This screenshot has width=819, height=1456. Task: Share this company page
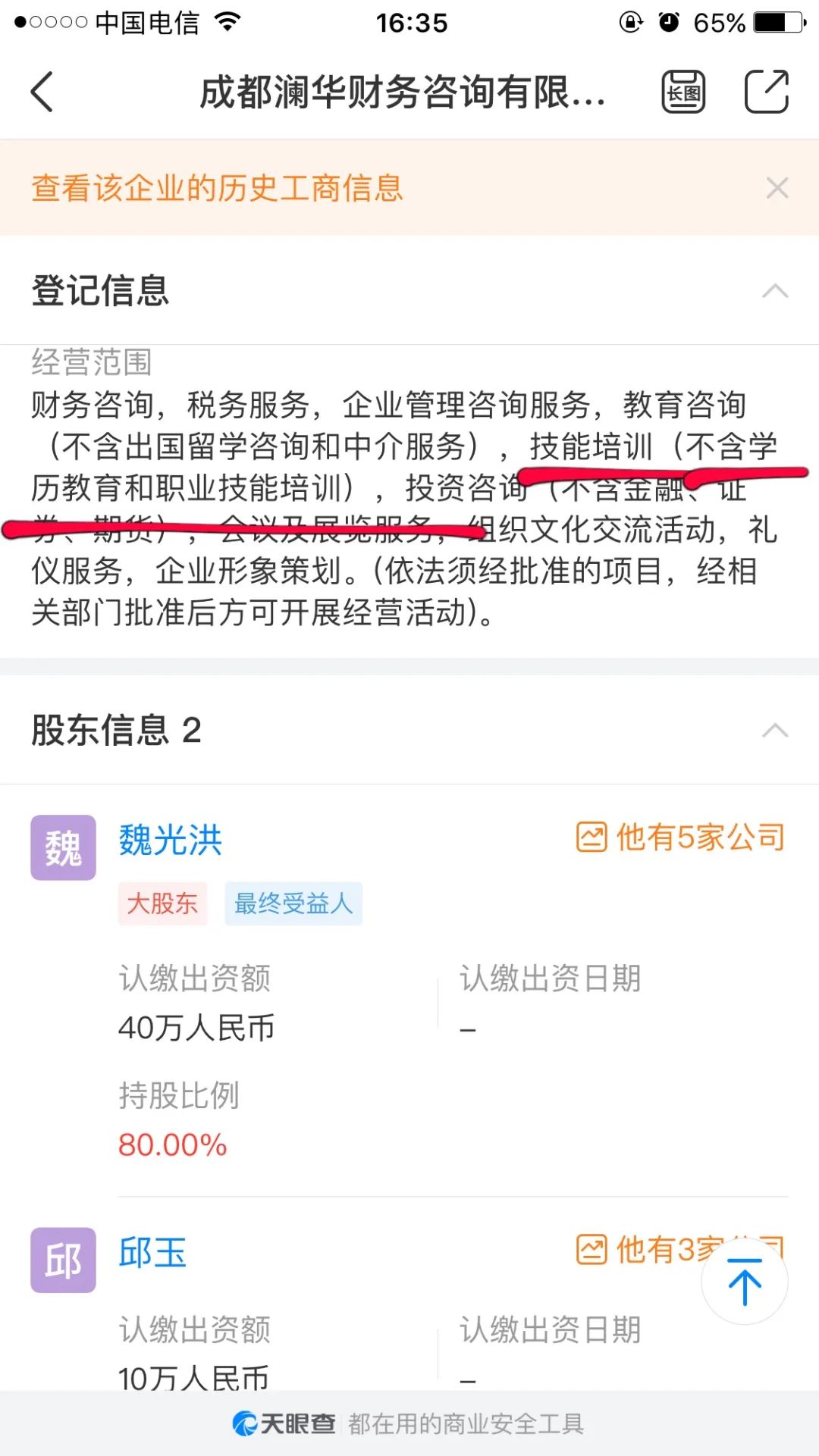(x=766, y=92)
